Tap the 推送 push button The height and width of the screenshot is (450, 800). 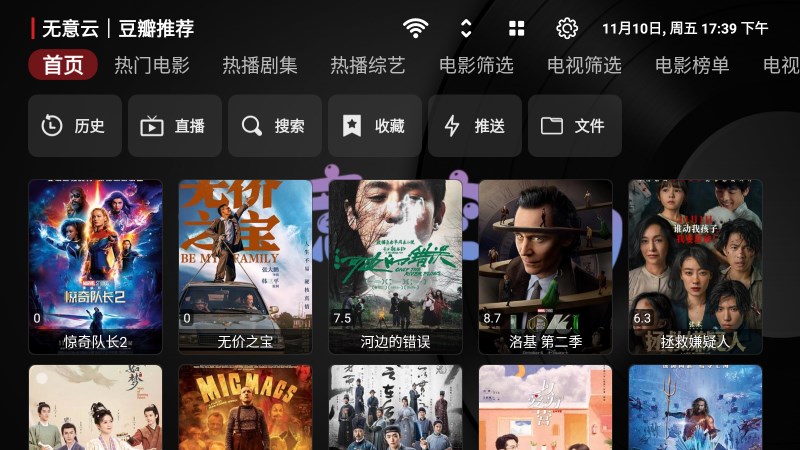(x=475, y=126)
